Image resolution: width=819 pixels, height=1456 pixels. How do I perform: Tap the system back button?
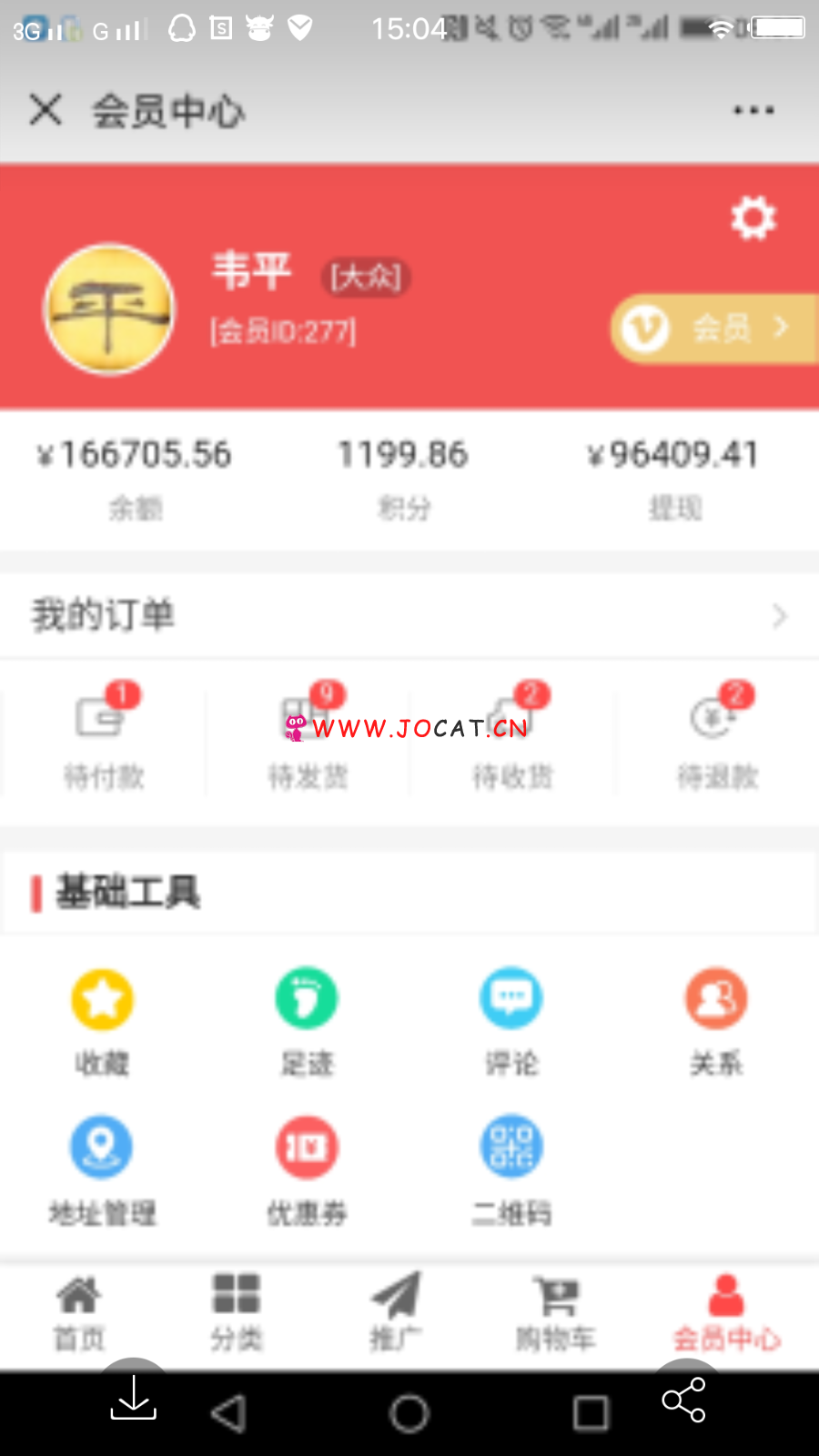pyautogui.click(x=228, y=1413)
